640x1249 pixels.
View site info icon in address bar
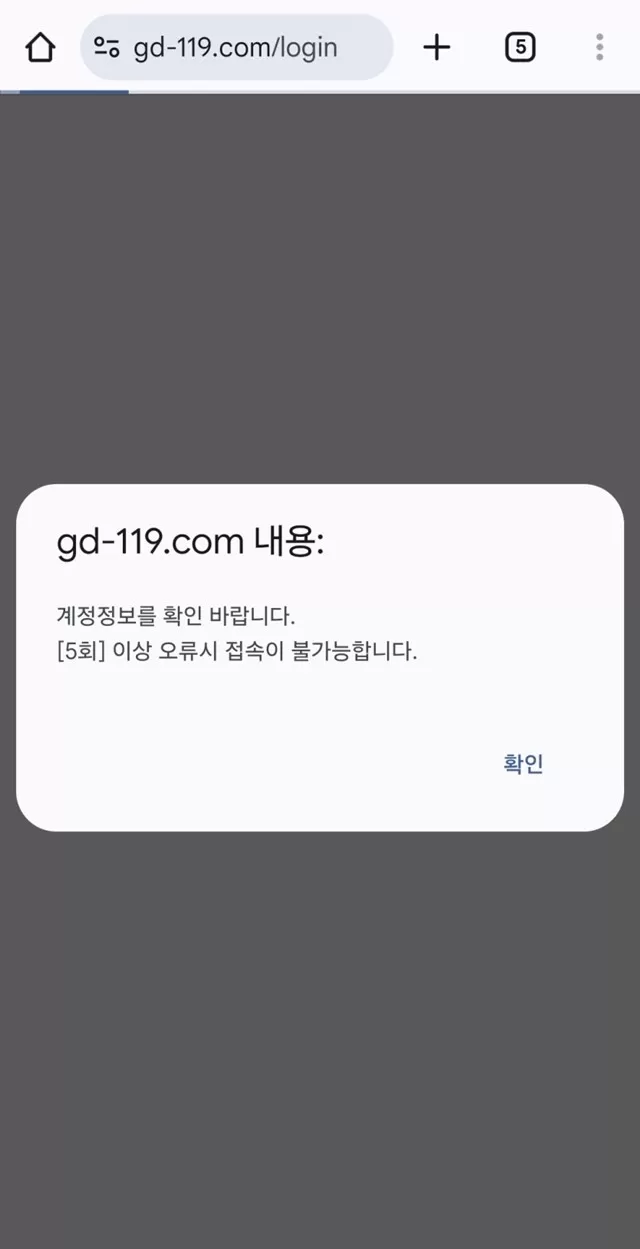click(107, 47)
